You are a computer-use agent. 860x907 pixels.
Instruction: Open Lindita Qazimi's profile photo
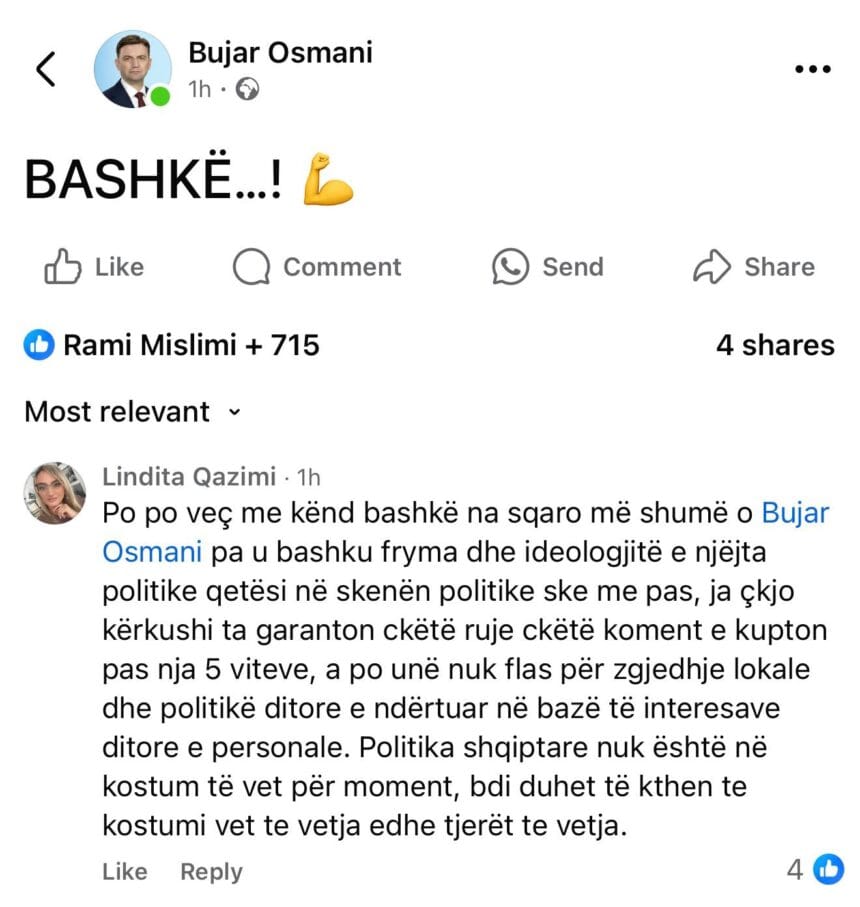55,493
